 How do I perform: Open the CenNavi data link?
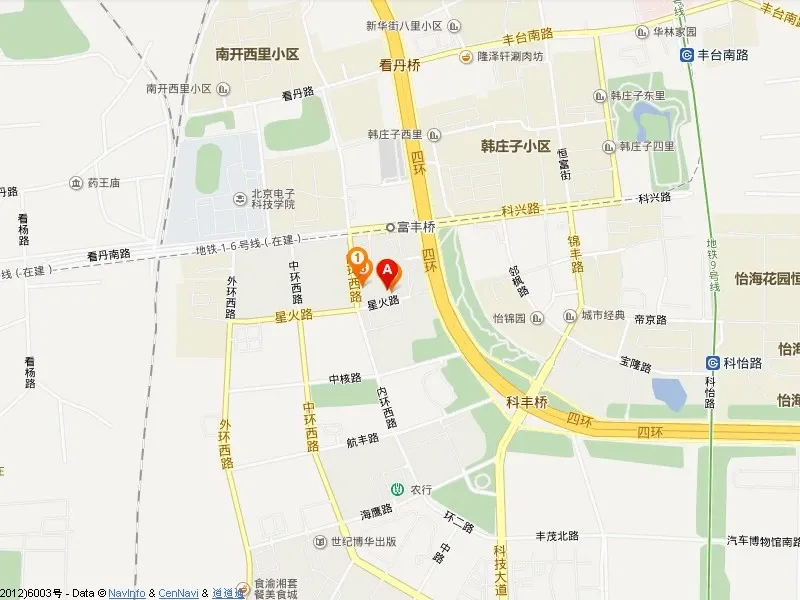click(x=179, y=593)
